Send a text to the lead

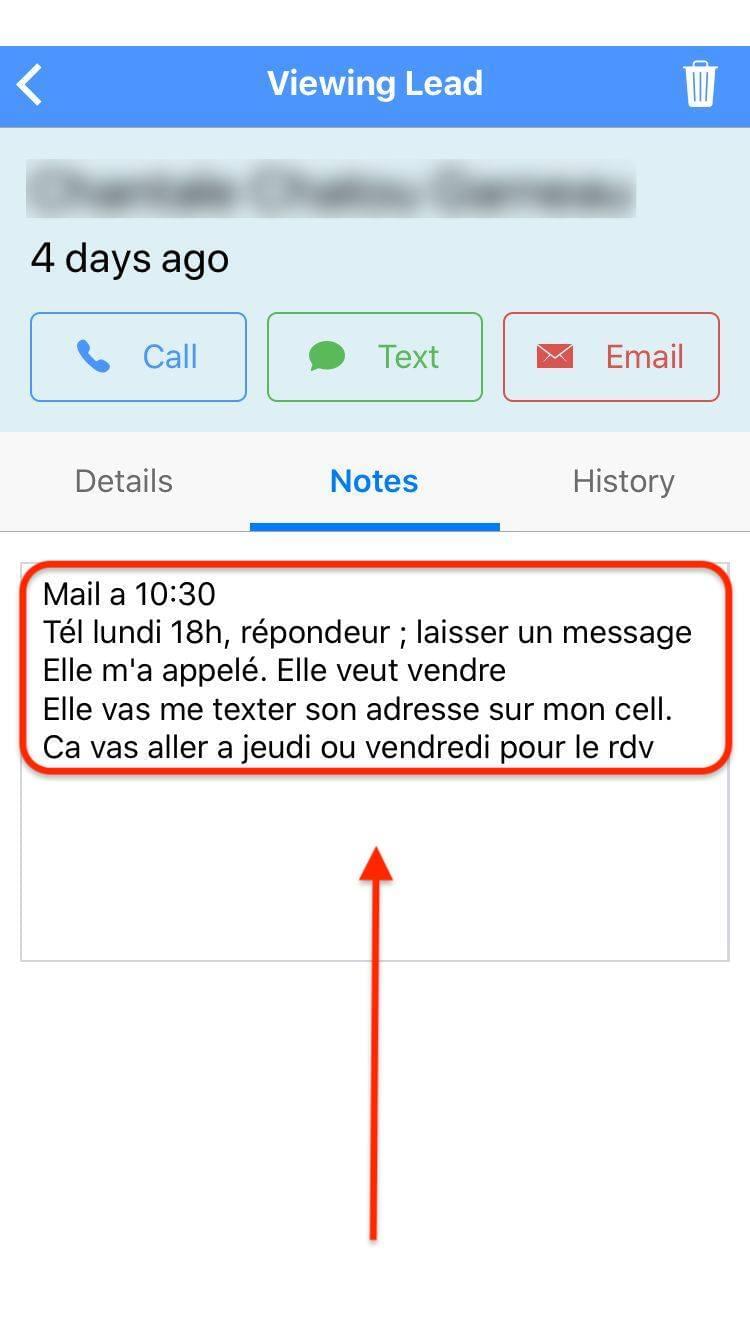[x=375, y=357]
